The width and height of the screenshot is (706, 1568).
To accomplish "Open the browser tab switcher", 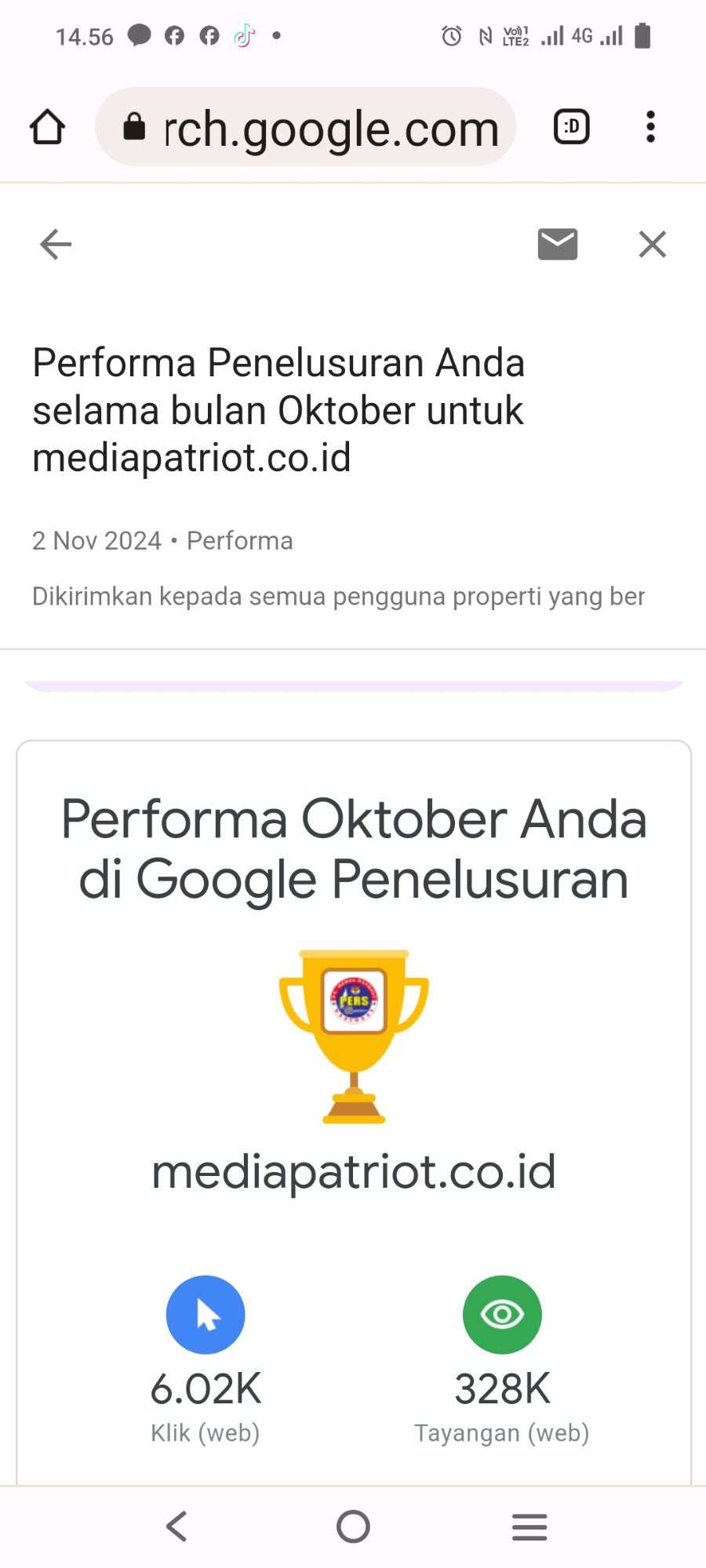I will click(571, 127).
